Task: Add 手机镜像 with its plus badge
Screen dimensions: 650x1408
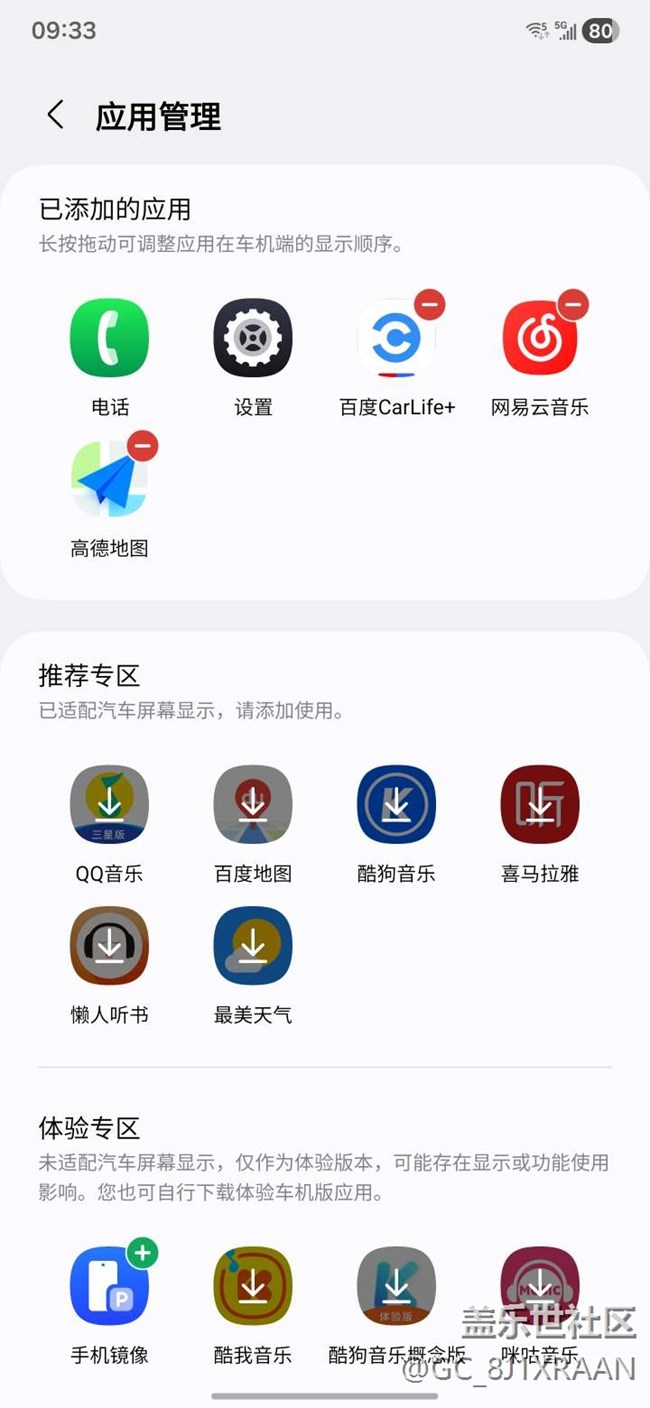Action: (x=142, y=1252)
